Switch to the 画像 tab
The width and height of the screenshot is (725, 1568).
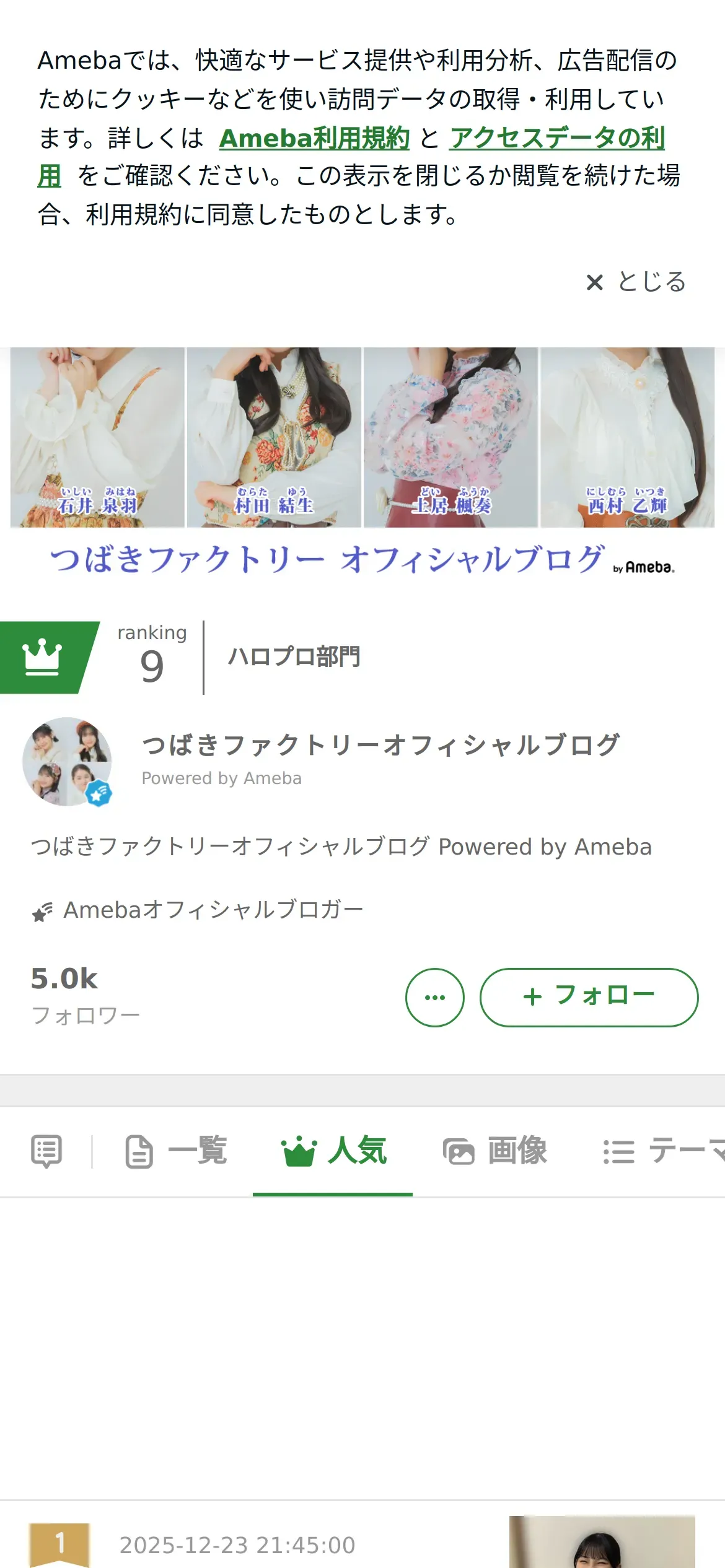pyautogui.click(x=494, y=1152)
